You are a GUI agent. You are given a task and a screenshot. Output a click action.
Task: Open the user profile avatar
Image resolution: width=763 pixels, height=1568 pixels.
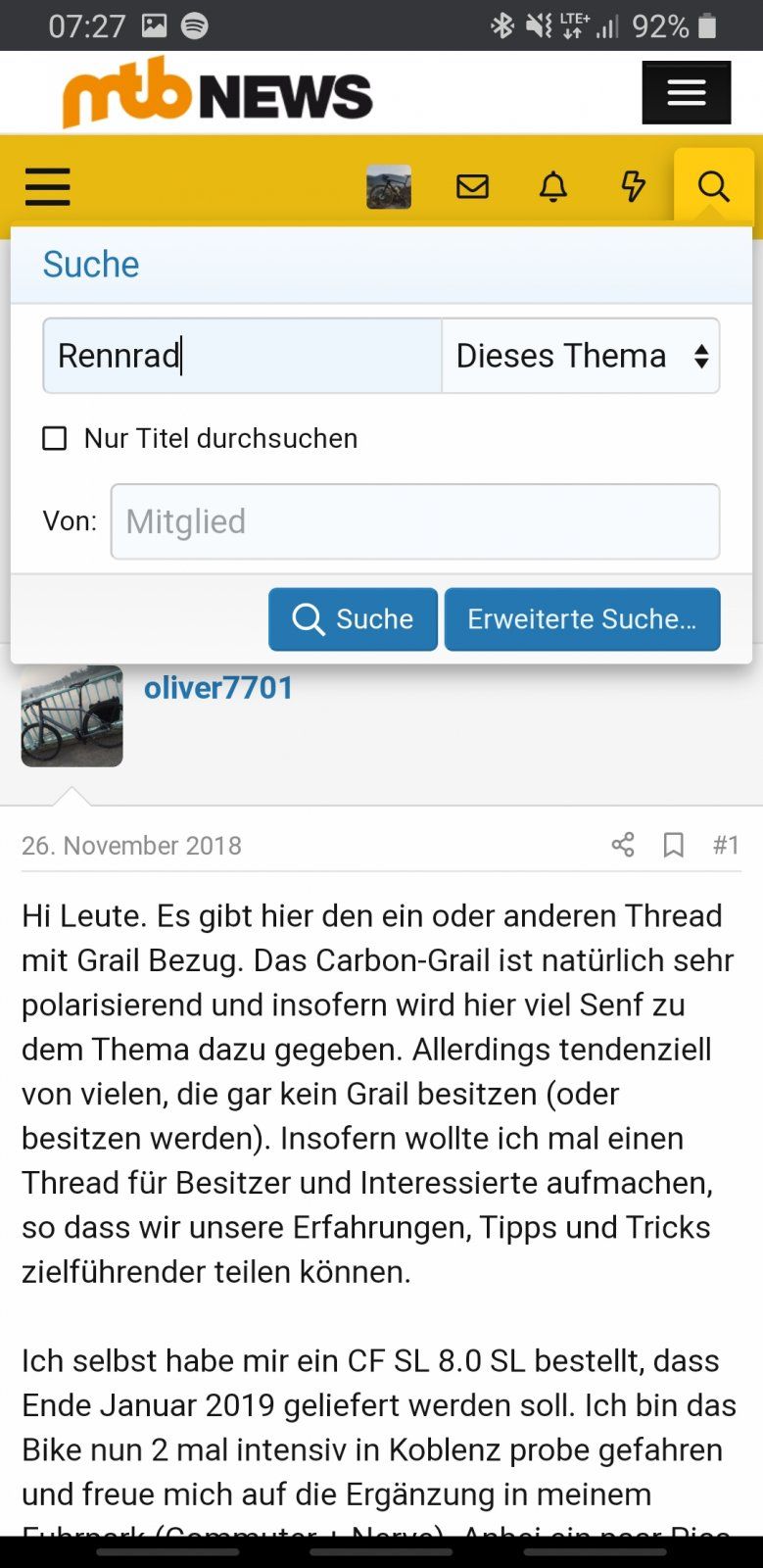click(389, 186)
